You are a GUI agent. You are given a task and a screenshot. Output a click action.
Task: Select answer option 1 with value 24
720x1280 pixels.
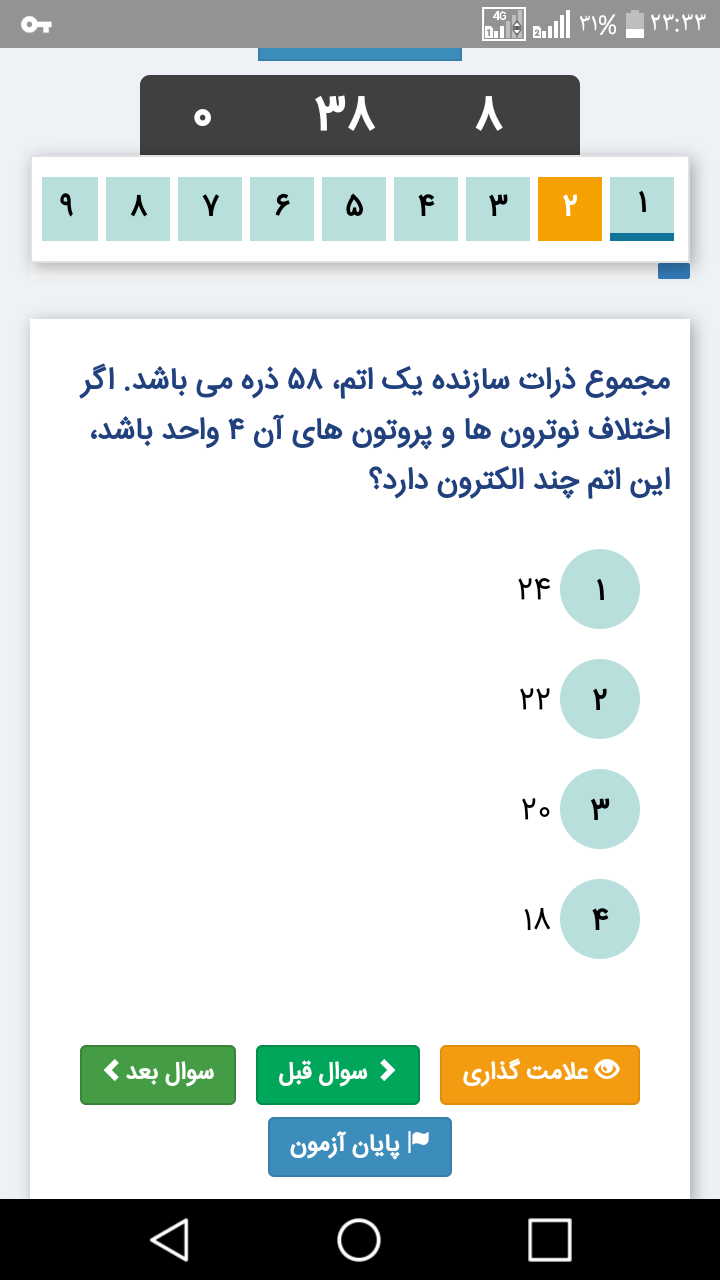click(600, 589)
